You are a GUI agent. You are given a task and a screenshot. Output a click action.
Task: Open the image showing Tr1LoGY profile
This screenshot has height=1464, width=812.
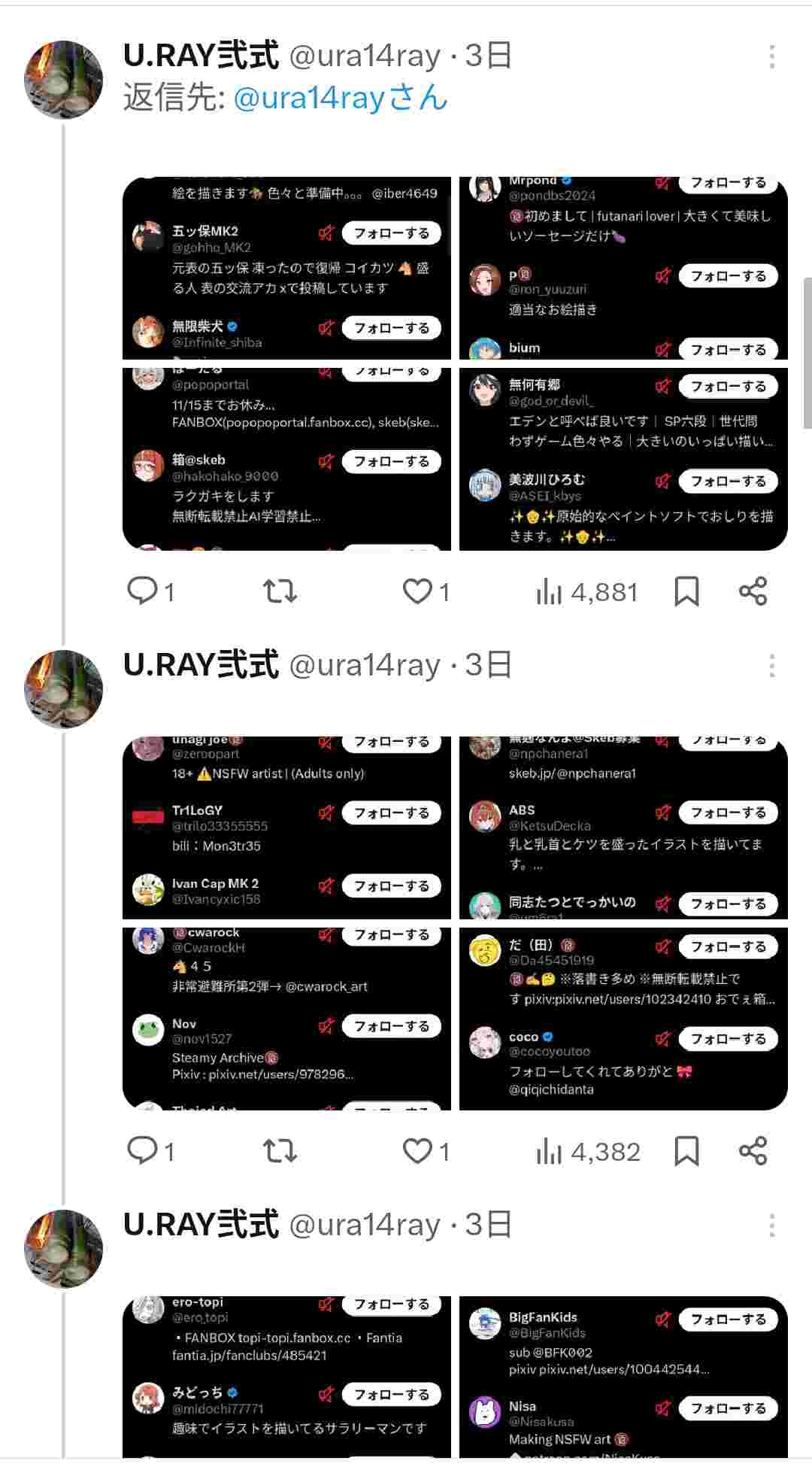286,828
